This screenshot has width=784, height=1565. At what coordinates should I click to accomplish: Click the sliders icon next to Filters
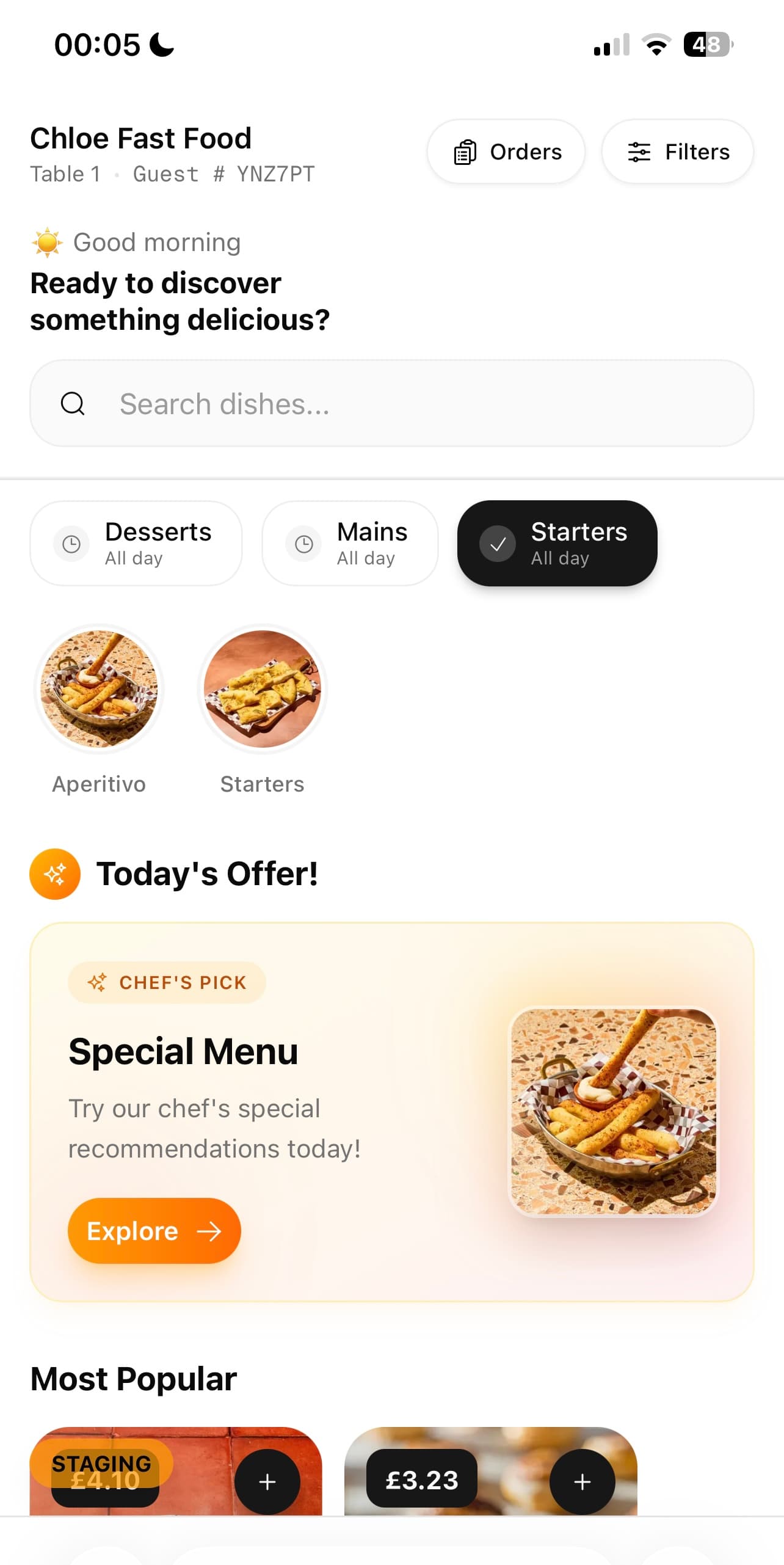tap(639, 151)
